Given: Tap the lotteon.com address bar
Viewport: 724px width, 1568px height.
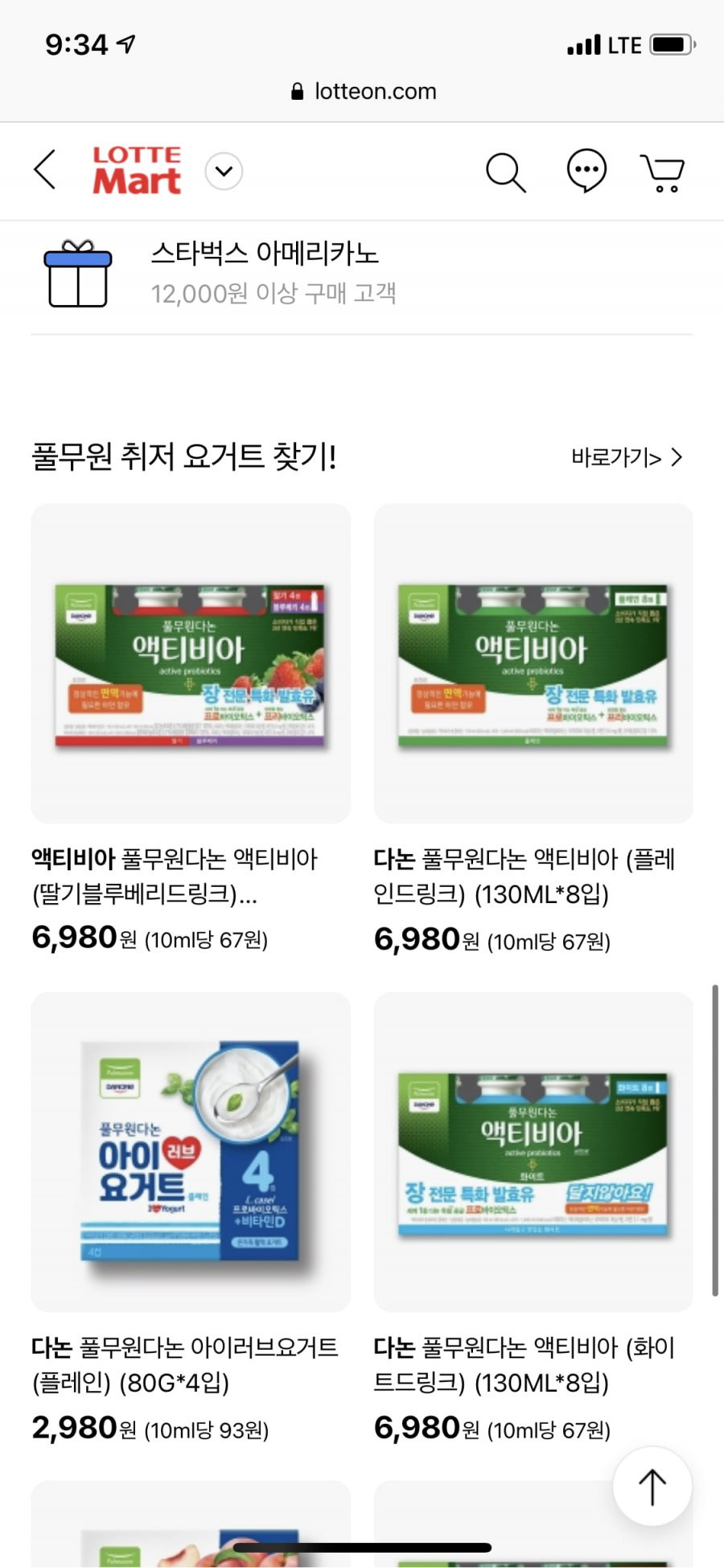Looking at the screenshot, I should (x=364, y=92).
